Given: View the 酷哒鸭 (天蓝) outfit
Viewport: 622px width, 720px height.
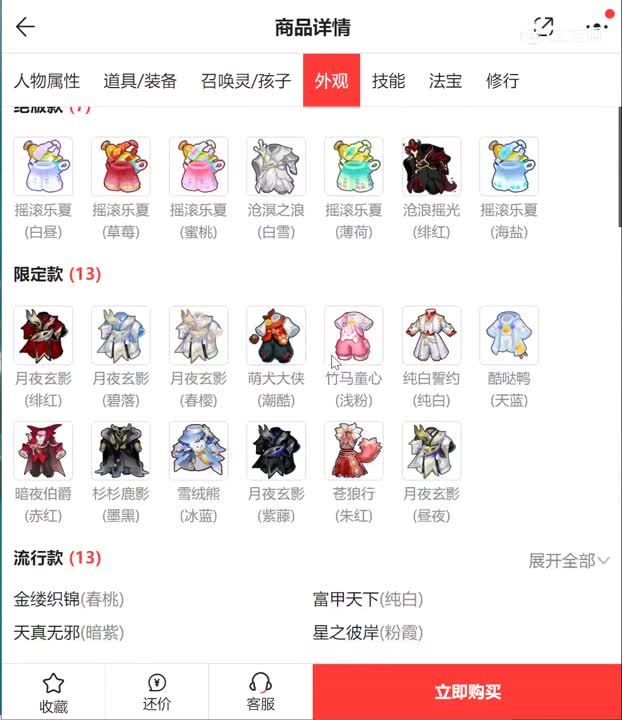Looking at the screenshot, I should 509,336.
